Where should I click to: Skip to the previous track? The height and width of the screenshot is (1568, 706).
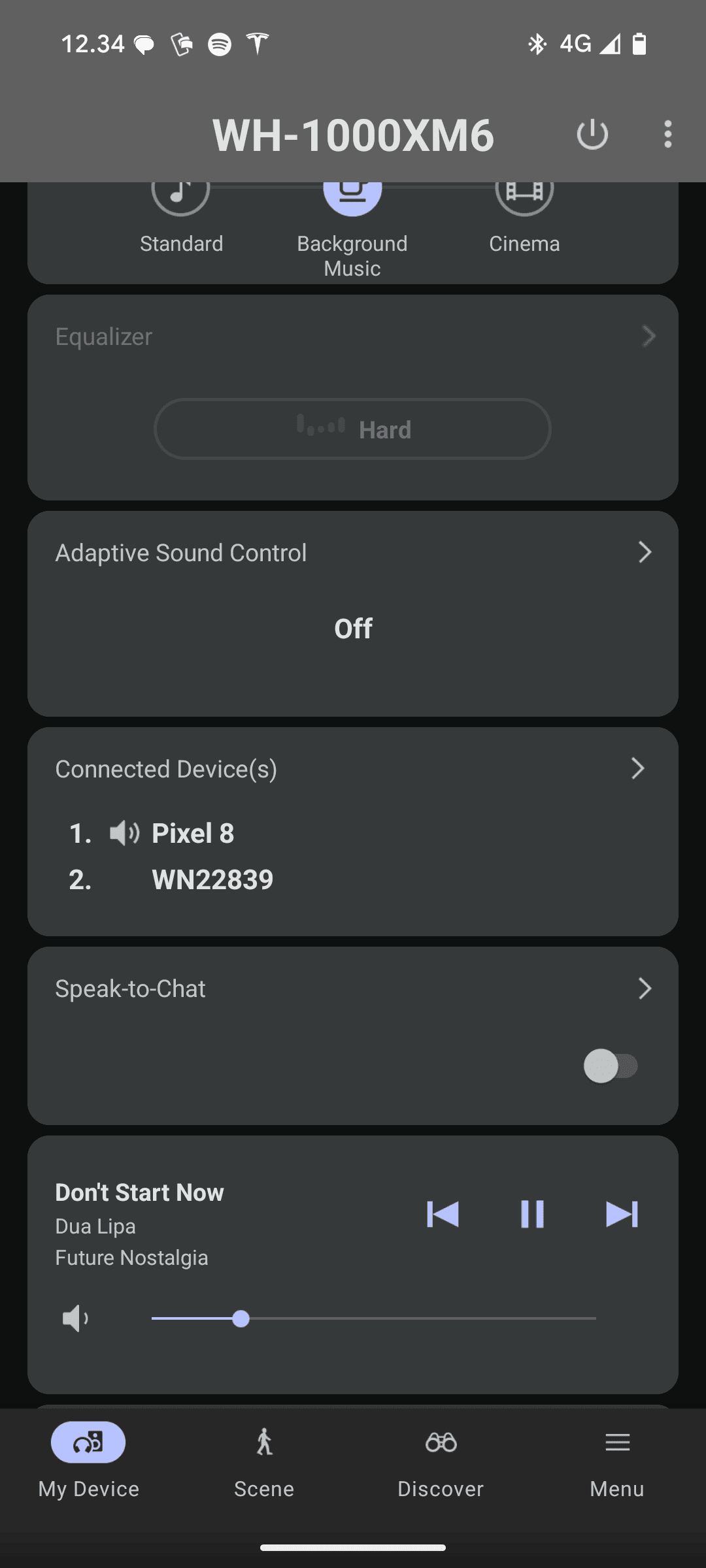coord(443,1215)
